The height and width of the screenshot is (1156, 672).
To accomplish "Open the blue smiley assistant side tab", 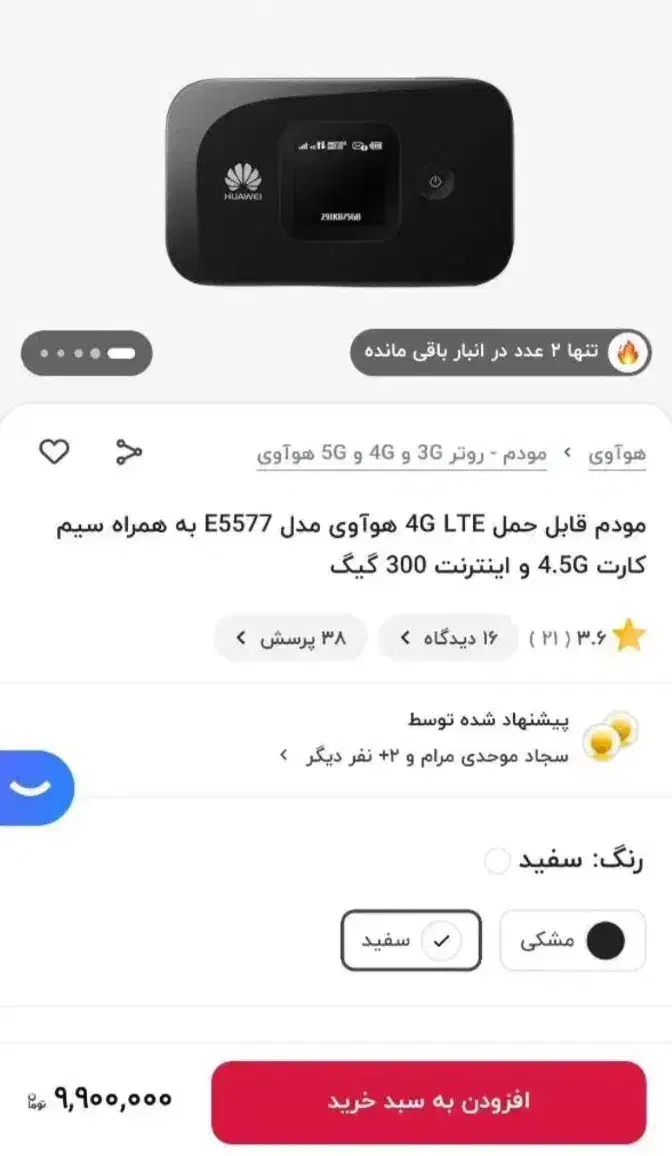I will pos(35,787).
